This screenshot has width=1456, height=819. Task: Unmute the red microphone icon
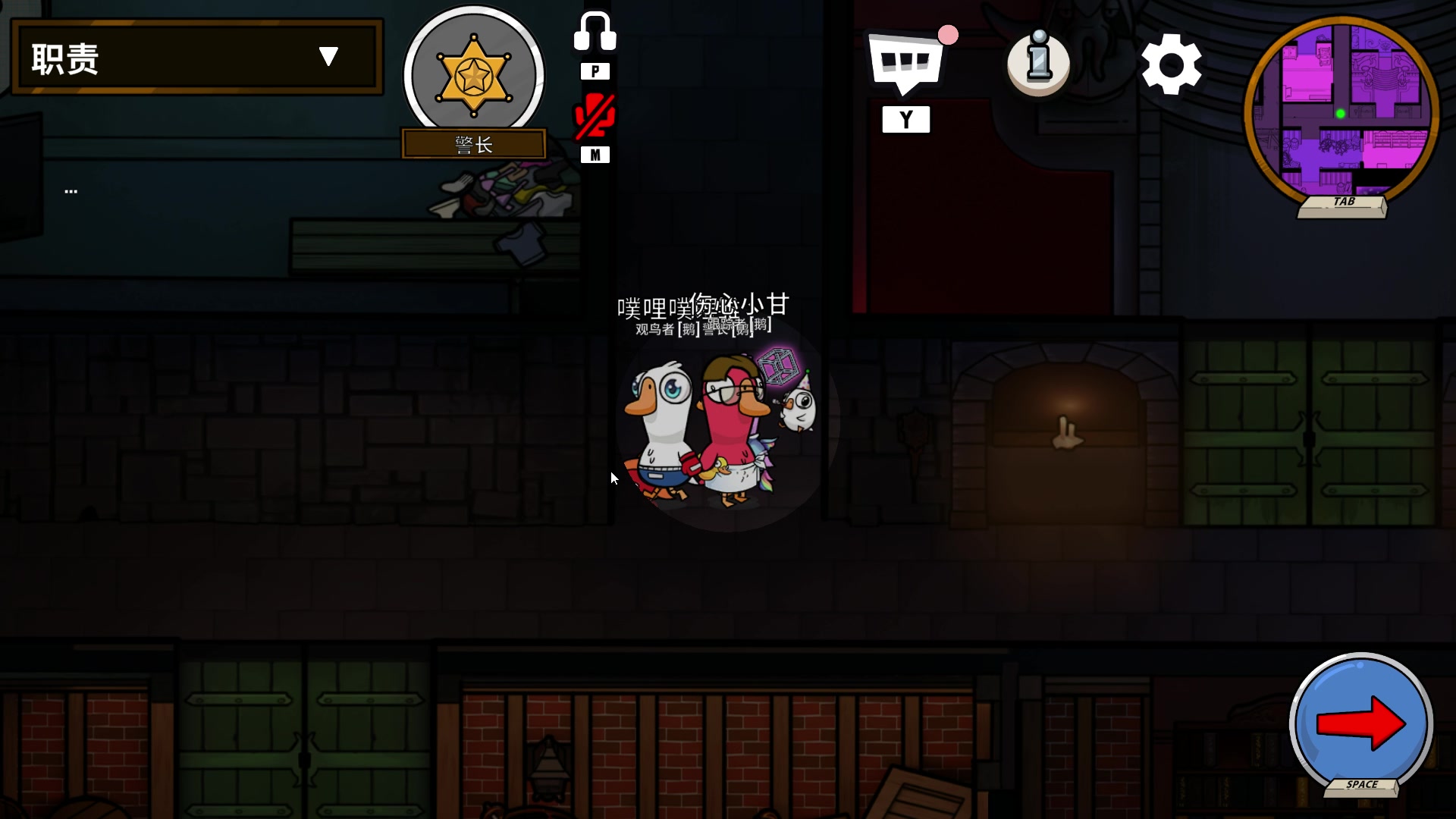click(x=595, y=118)
